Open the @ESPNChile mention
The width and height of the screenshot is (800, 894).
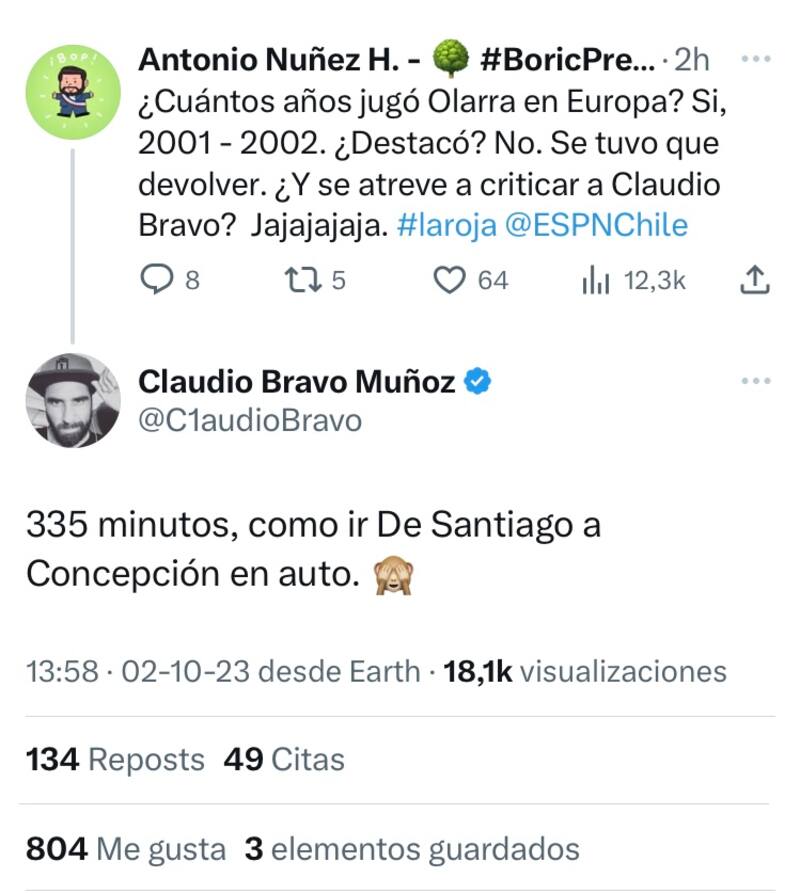[x=597, y=226]
